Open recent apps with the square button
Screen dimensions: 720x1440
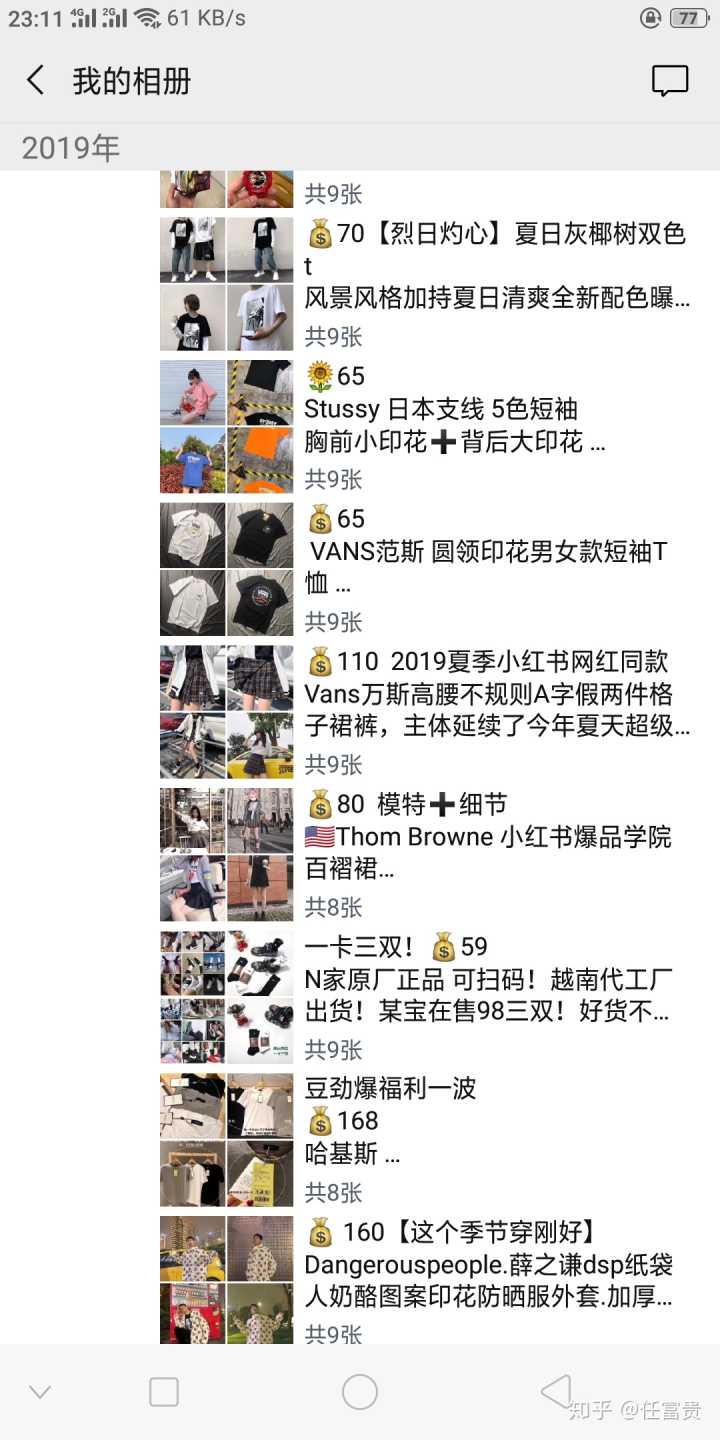pos(164,1392)
